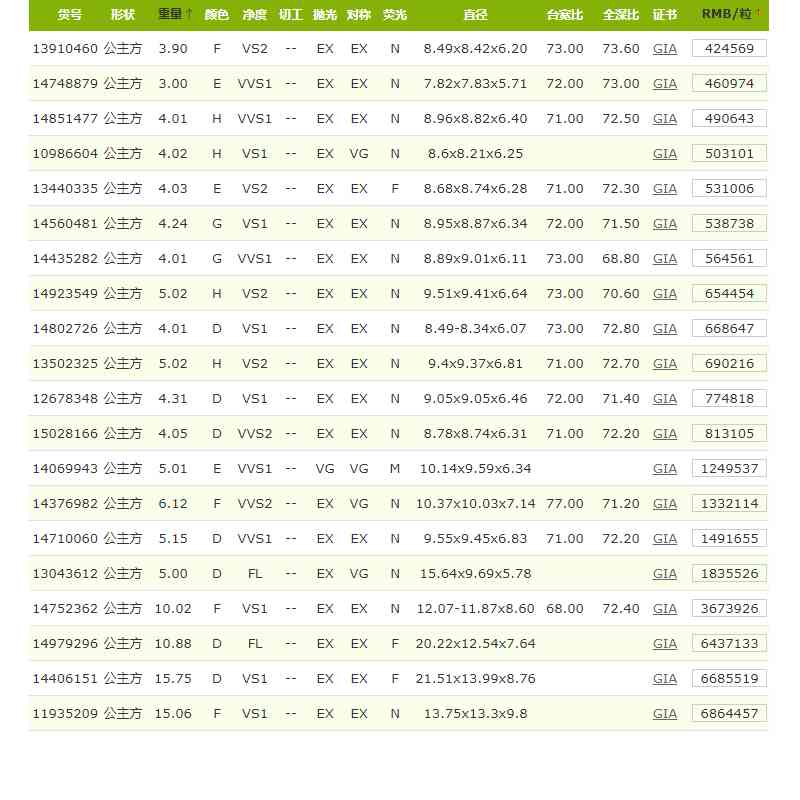Open GIA report for item 13502325
The image size is (800, 800).
665,363
